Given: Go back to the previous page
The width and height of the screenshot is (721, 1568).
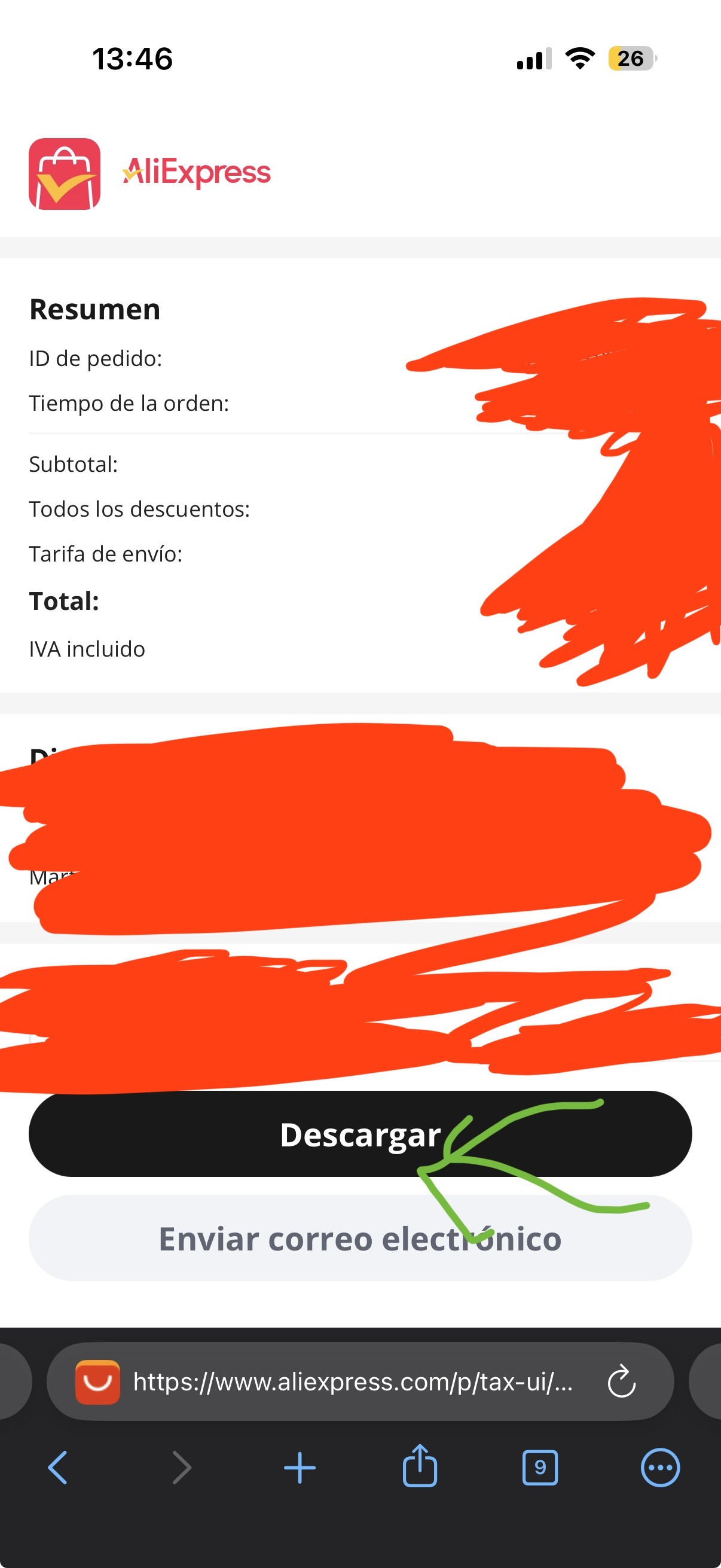Looking at the screenshot, I should coord(58,1468).
